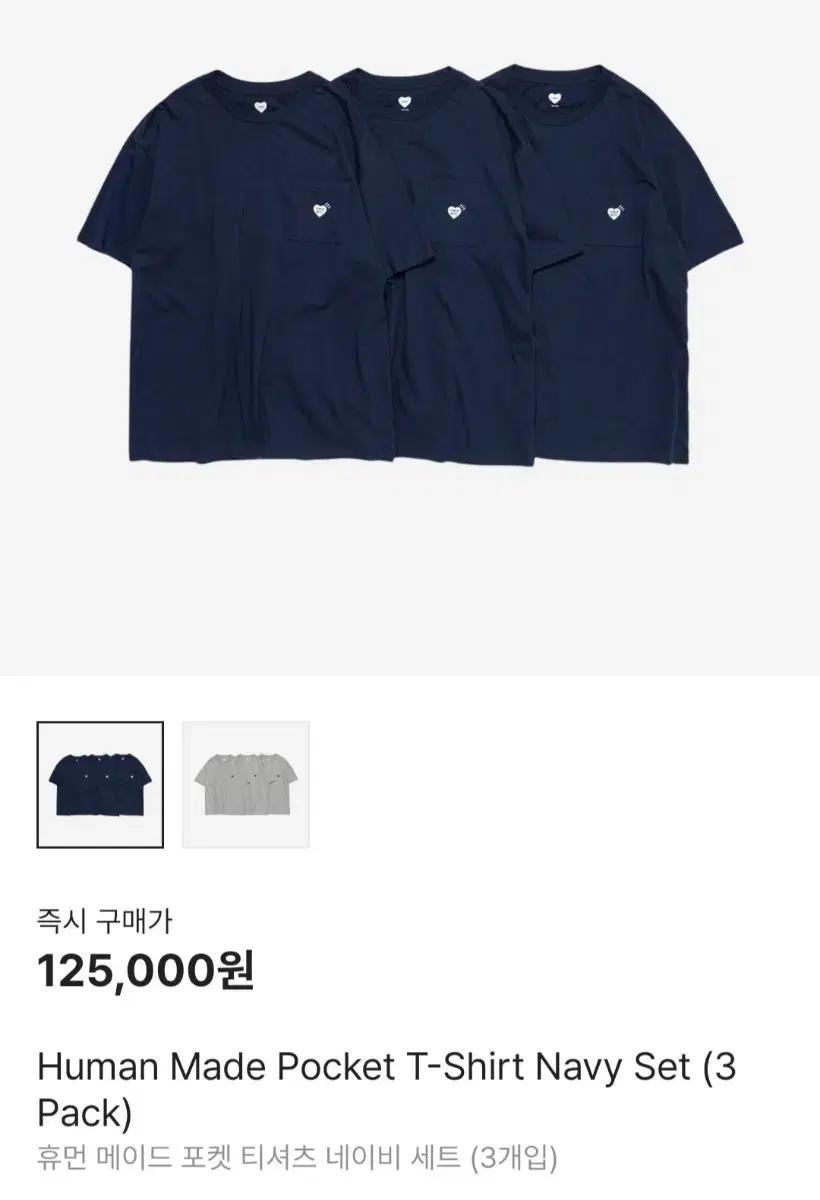Select the navy 3-pack thumbnail
Viewport: 820px width, 1200px height.
tap(100, 783)
